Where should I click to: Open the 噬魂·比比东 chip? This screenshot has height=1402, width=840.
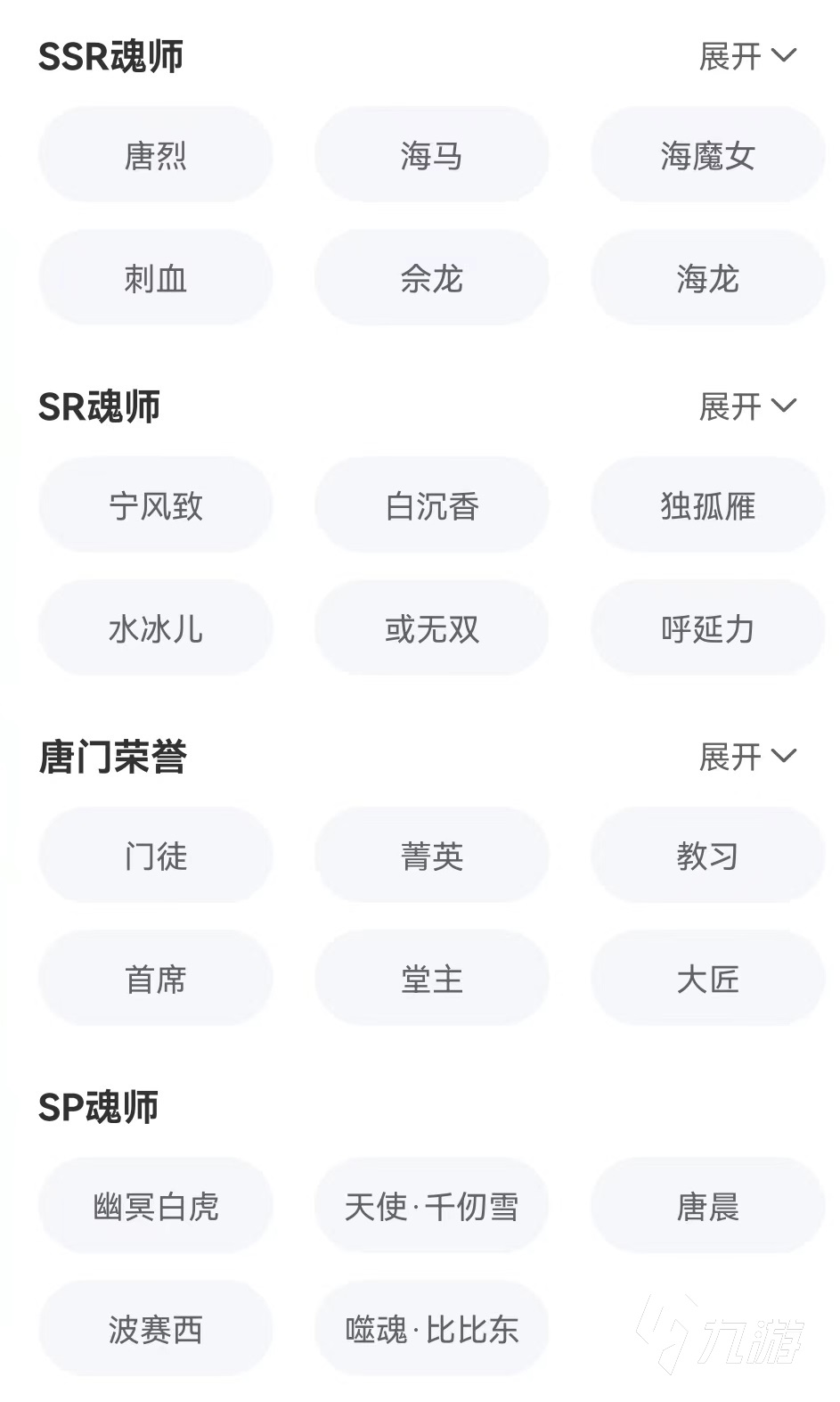click(432, 1330)
